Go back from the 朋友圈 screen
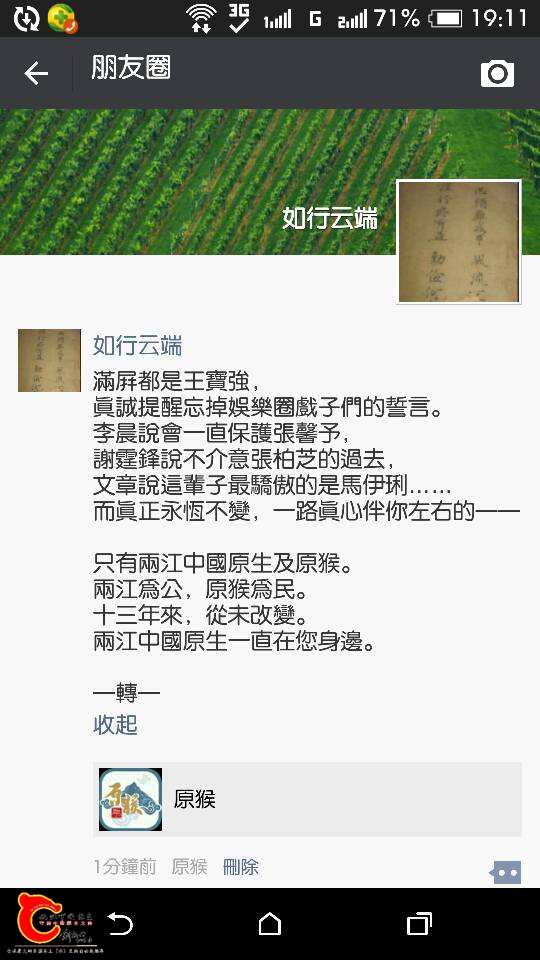 pos(36,73)
